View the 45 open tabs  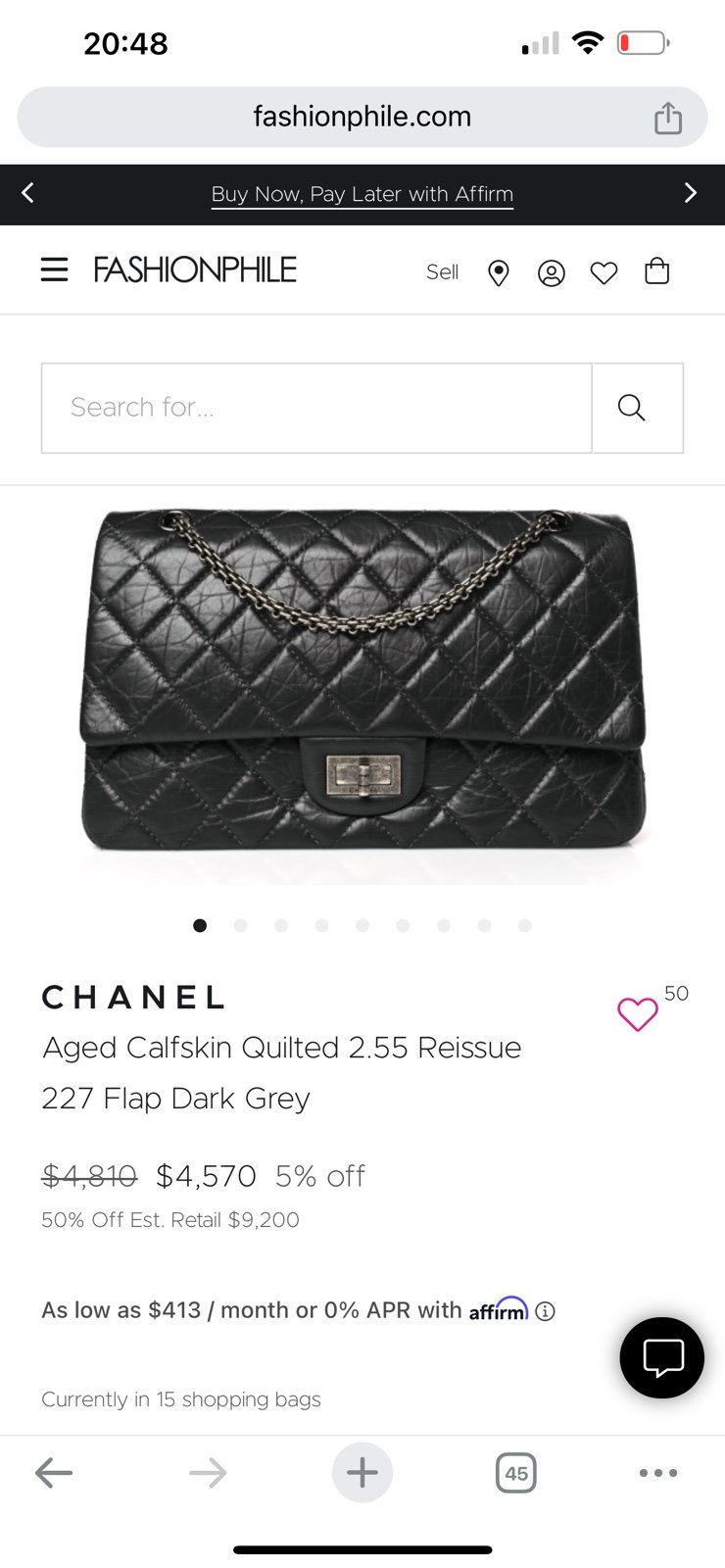click(x=516, y=1473)
